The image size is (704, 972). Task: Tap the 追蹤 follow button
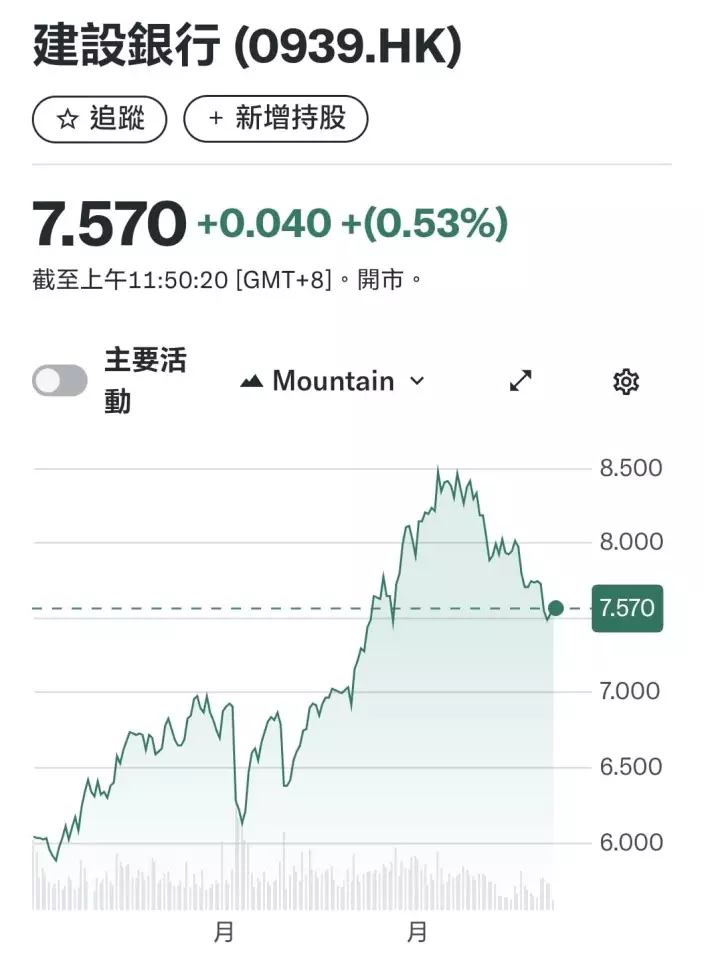pos(99,120)
